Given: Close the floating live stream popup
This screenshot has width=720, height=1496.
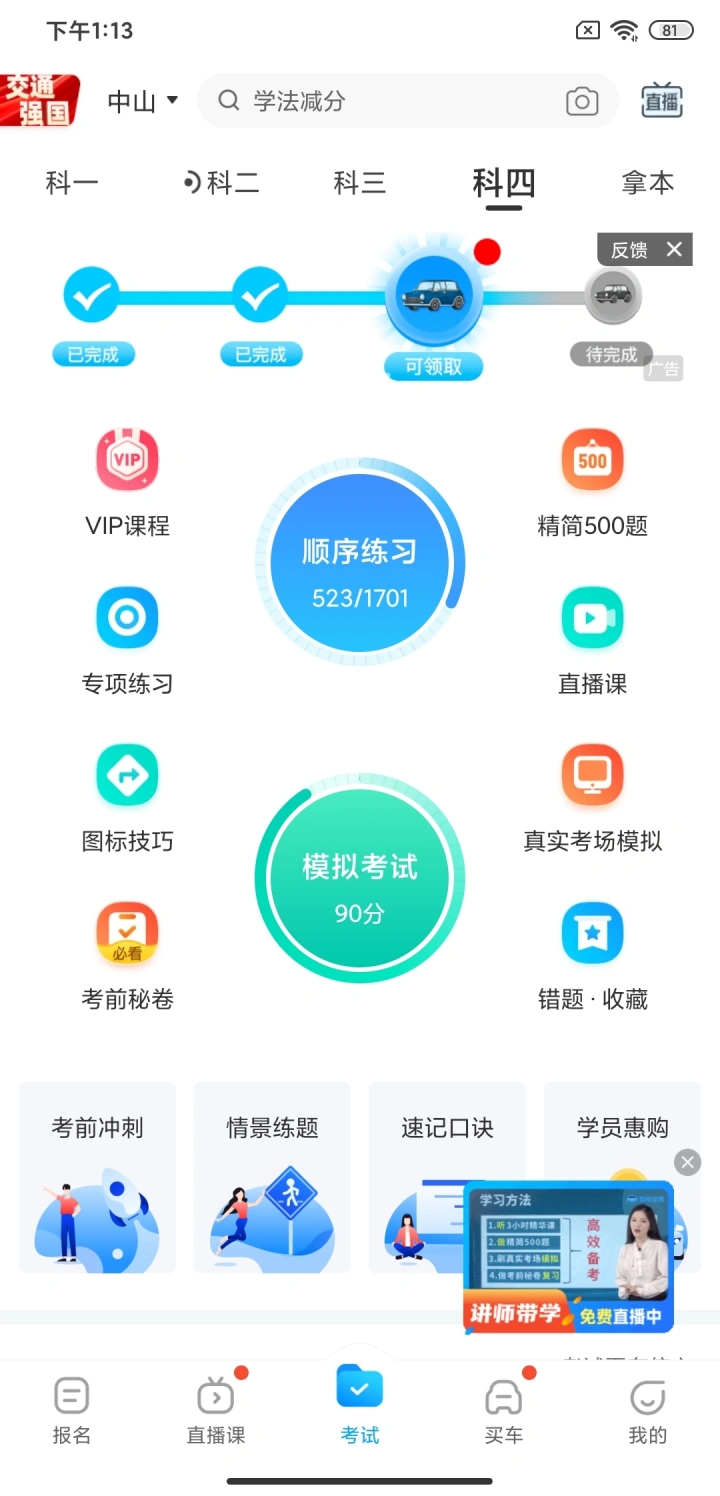Looking at the screenshot, I should click(687, 1162).
